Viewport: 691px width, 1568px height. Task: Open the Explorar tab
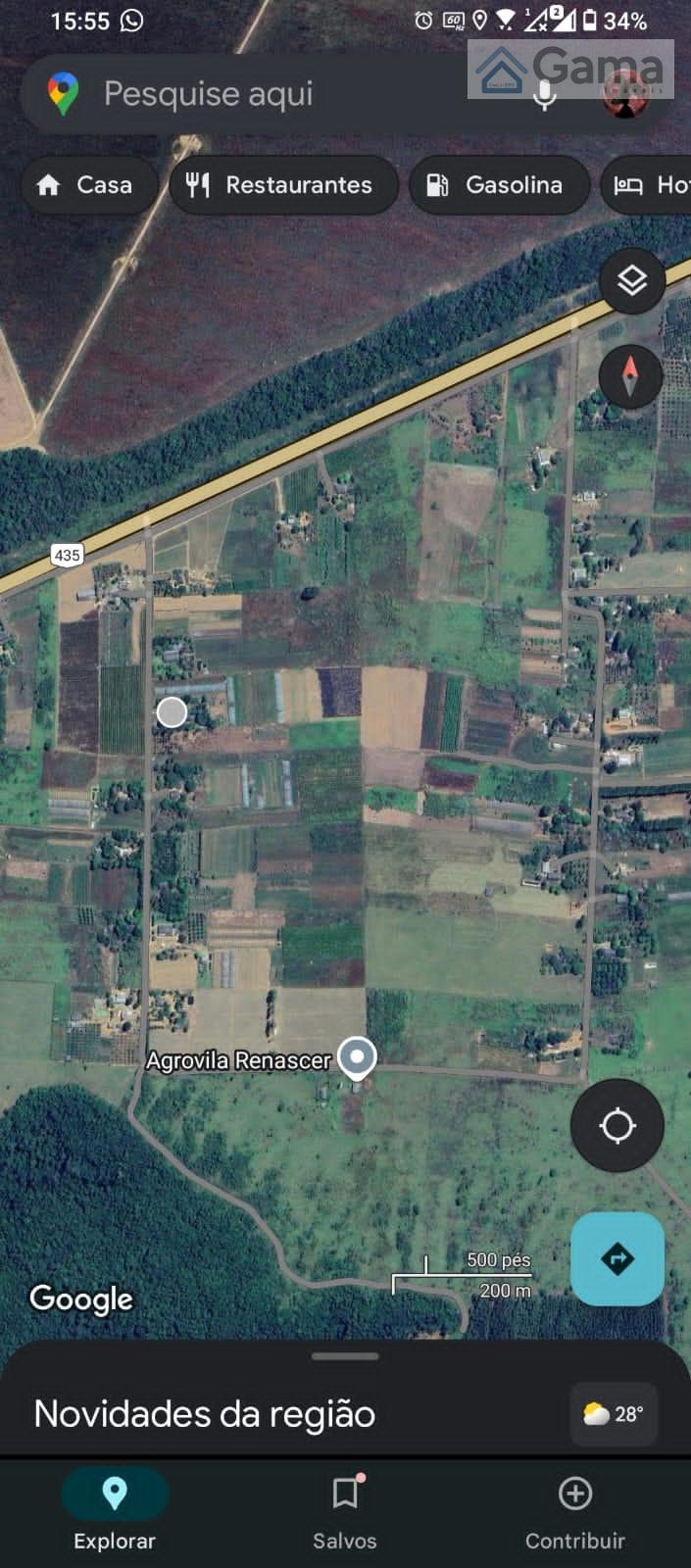coord(115,1510)
